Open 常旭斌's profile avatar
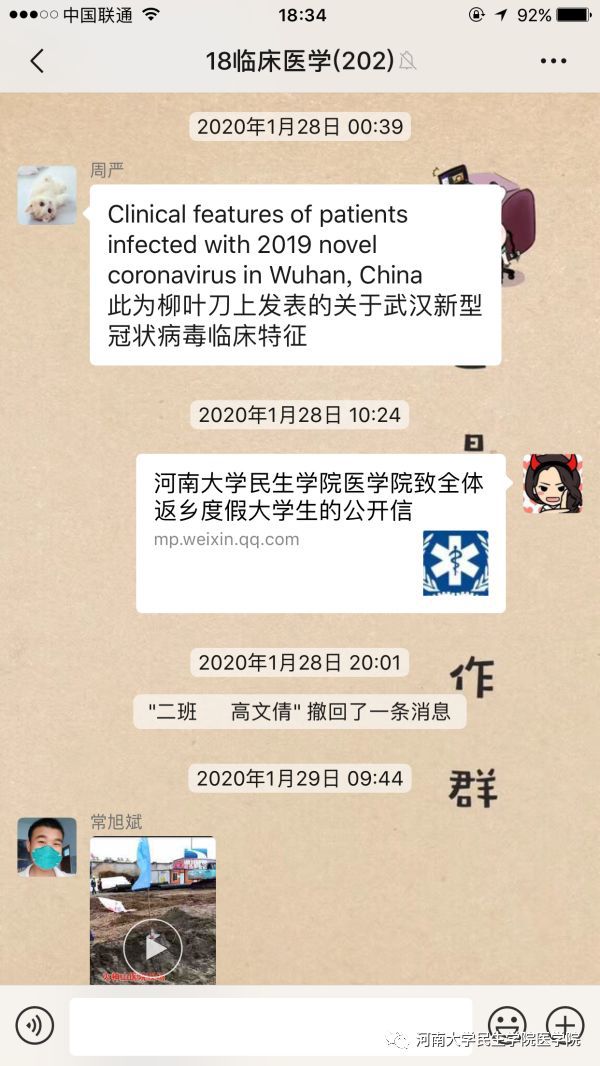Screen dimensions: 600x1066 [x=47, y=847]
